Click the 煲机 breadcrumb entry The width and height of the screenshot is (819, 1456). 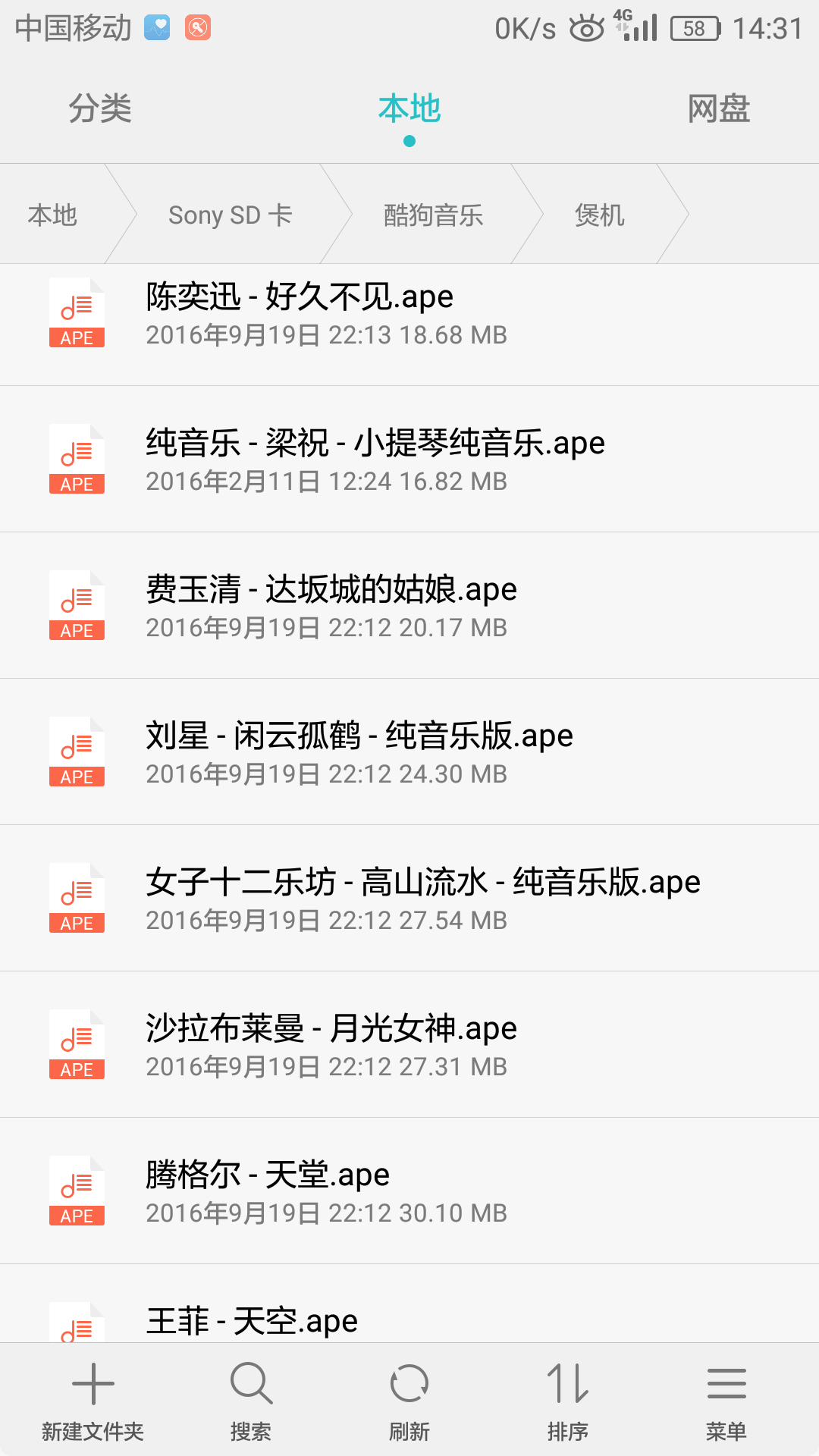(600, 215)
